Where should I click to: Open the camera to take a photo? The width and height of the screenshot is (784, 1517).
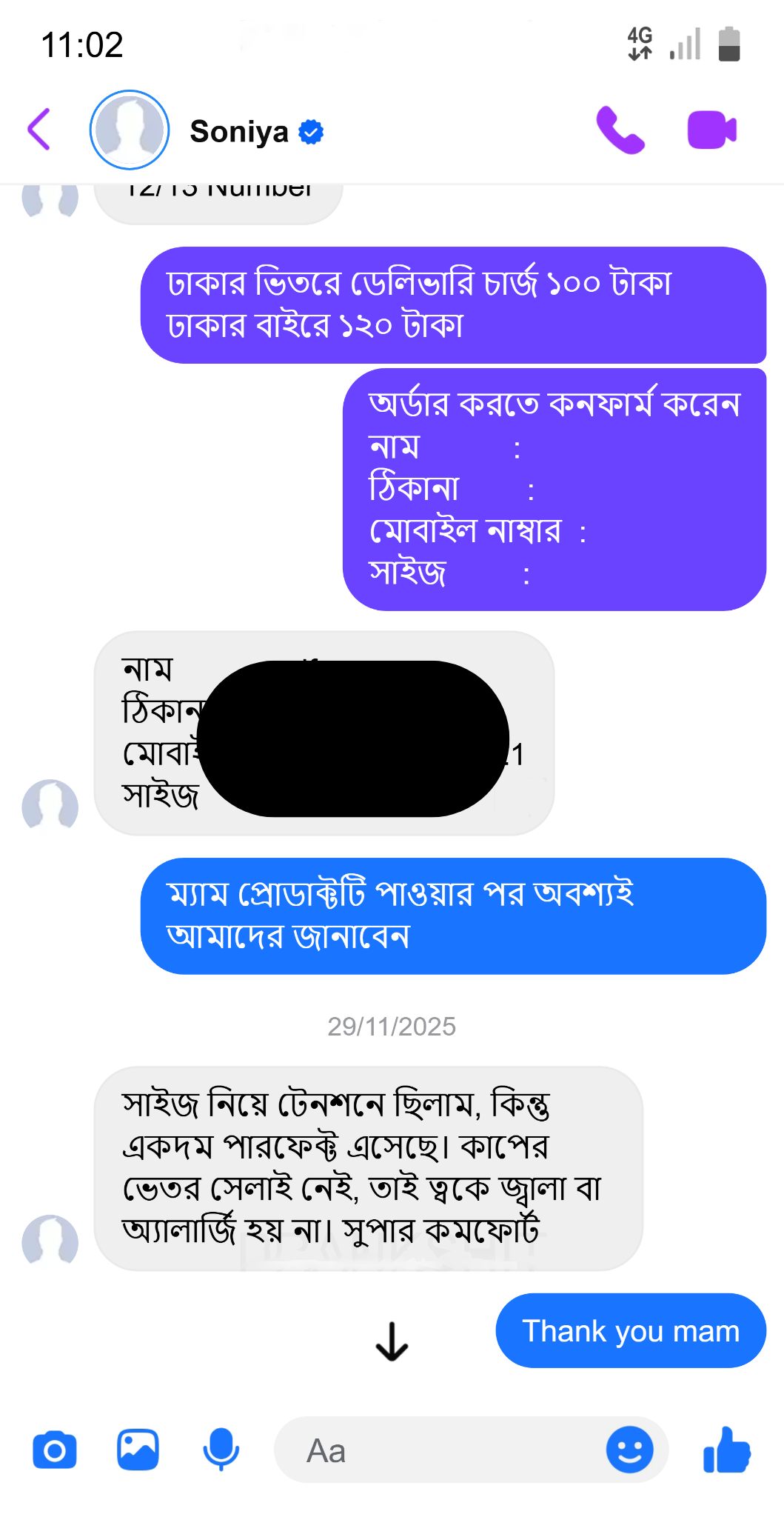[x=55, y=1450]
